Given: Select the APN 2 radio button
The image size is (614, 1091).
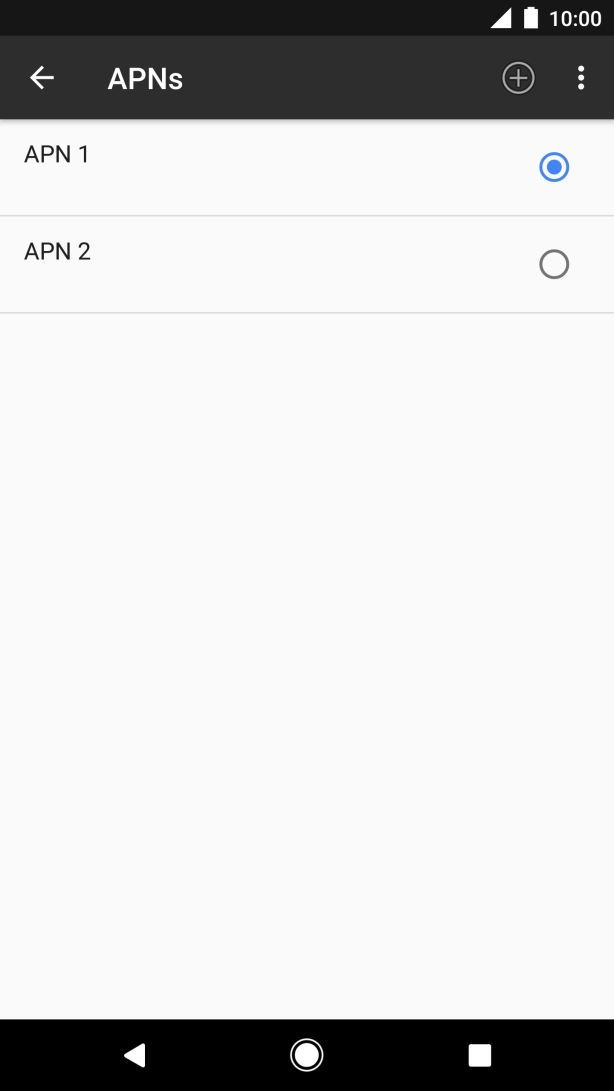Looking at the screenshot, I should [x=554, y=264].
